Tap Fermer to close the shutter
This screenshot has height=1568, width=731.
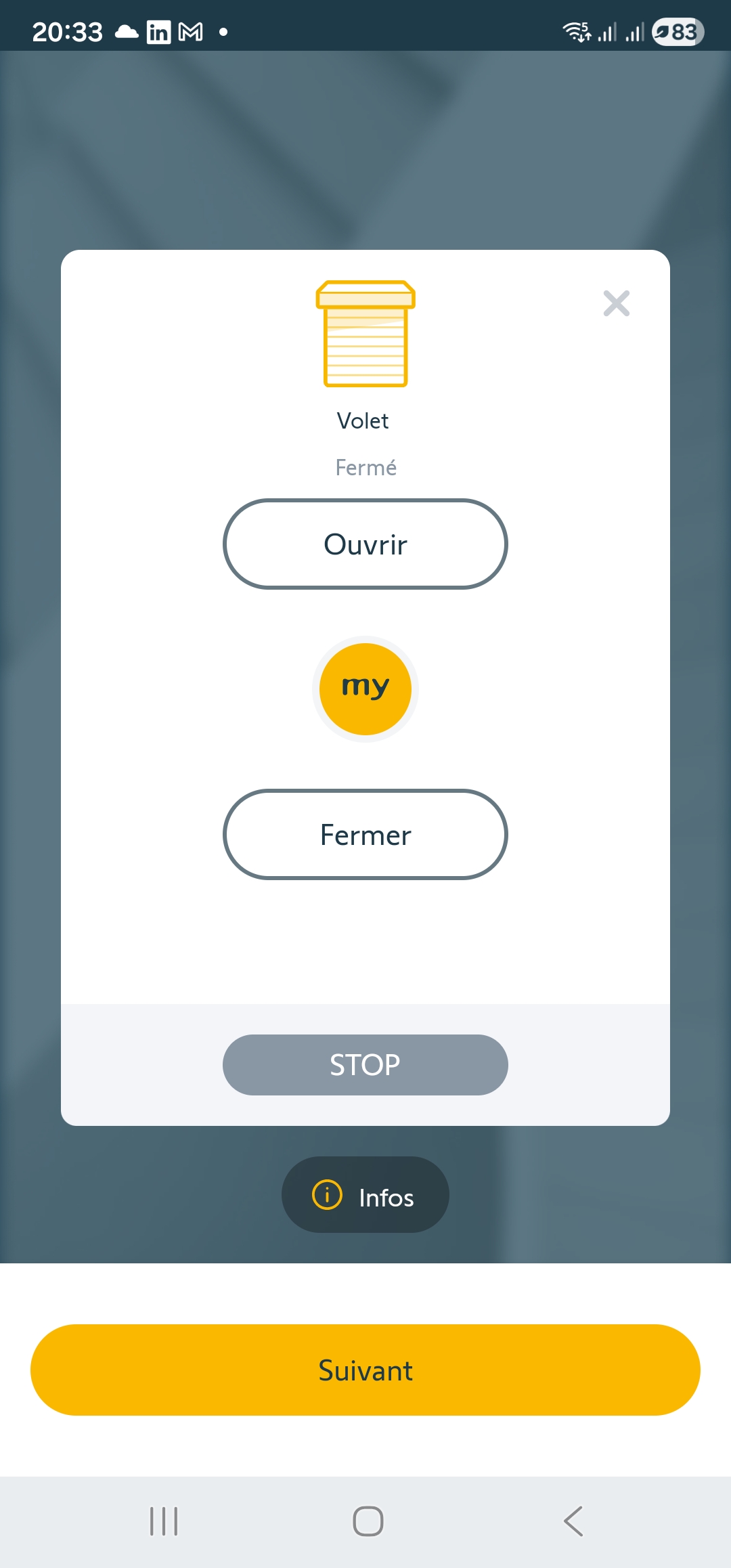365,835
